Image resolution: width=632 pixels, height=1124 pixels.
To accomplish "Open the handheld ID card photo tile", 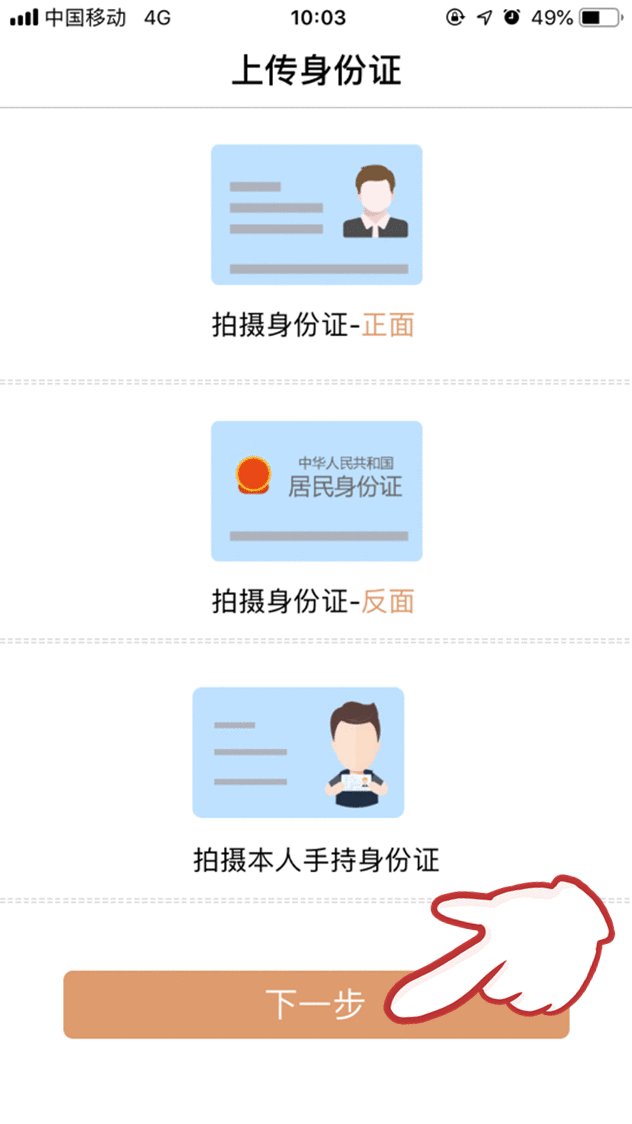I will (x=298, y=752).
